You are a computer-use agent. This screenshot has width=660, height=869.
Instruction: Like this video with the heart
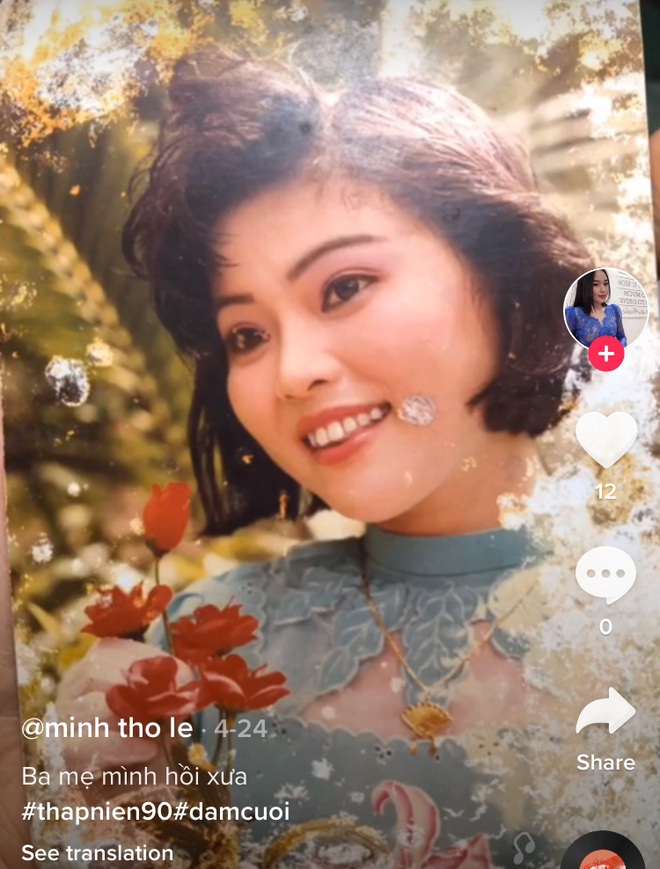[606, 440]
